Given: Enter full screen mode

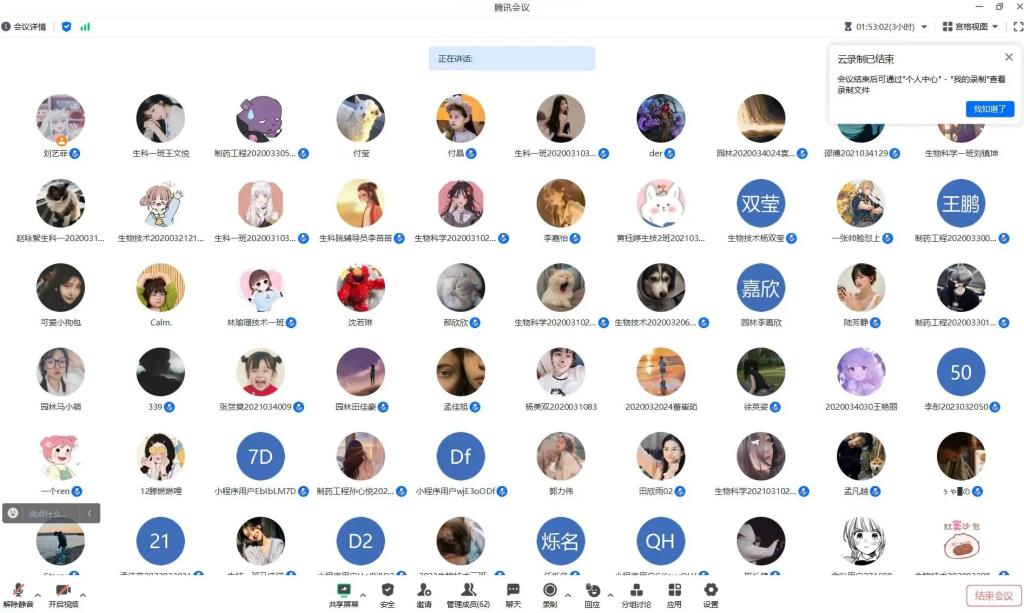Looking at the screenshot, I should pos(1018,27).
